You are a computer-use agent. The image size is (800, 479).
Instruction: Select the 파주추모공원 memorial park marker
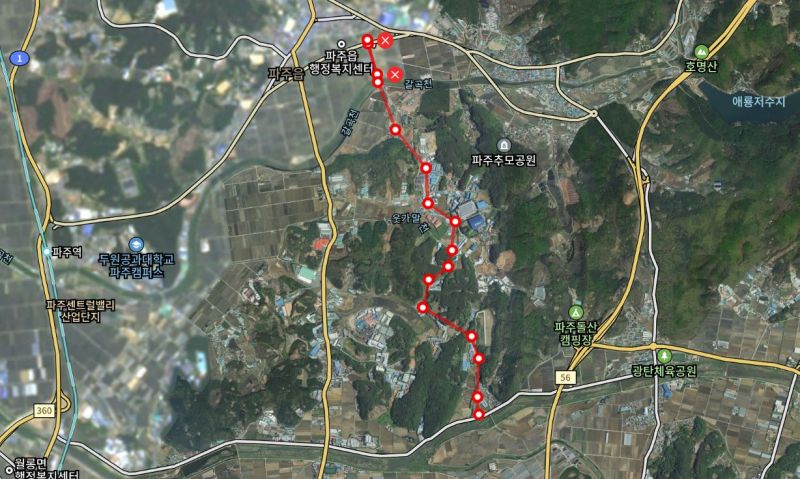click(503, 145)
